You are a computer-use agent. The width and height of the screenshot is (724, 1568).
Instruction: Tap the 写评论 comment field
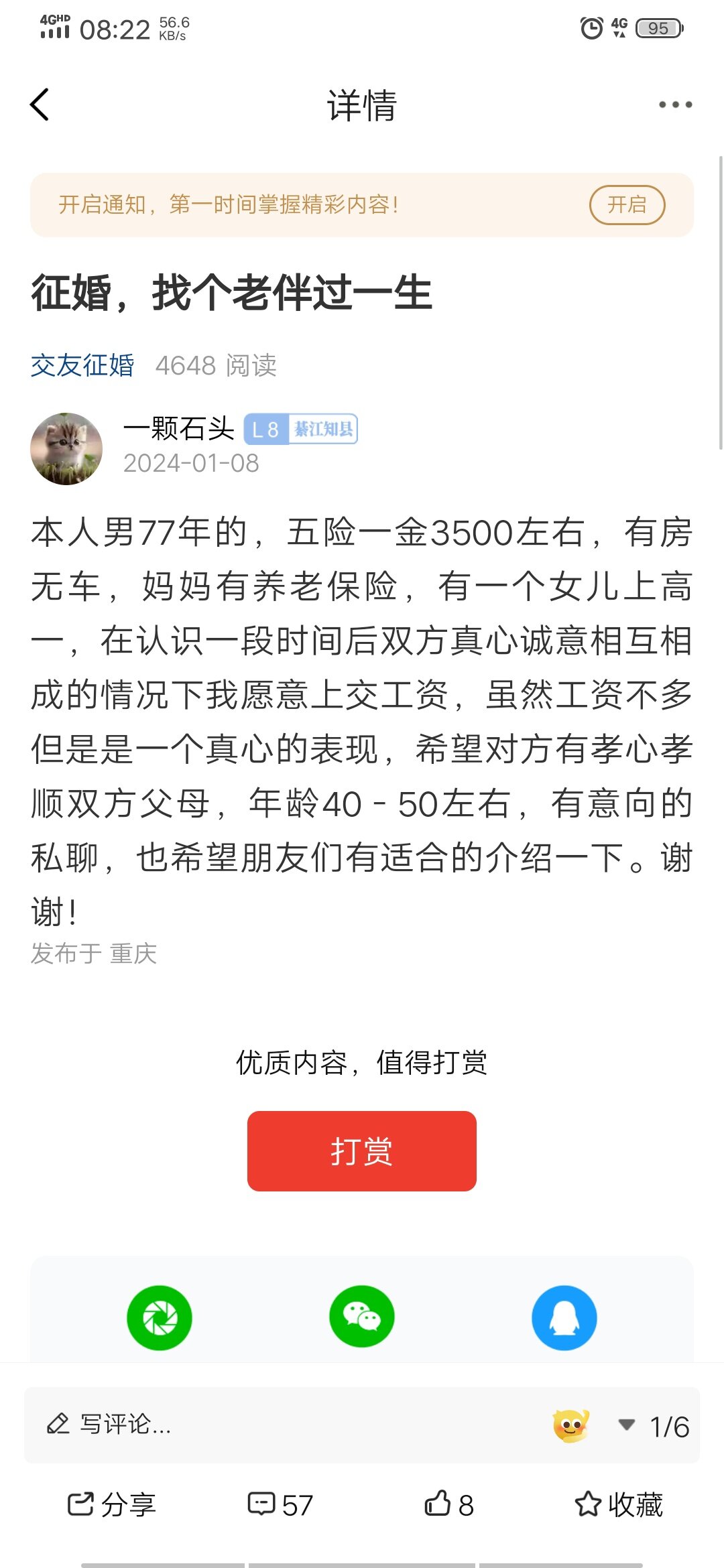click(x=268, y=1425)
